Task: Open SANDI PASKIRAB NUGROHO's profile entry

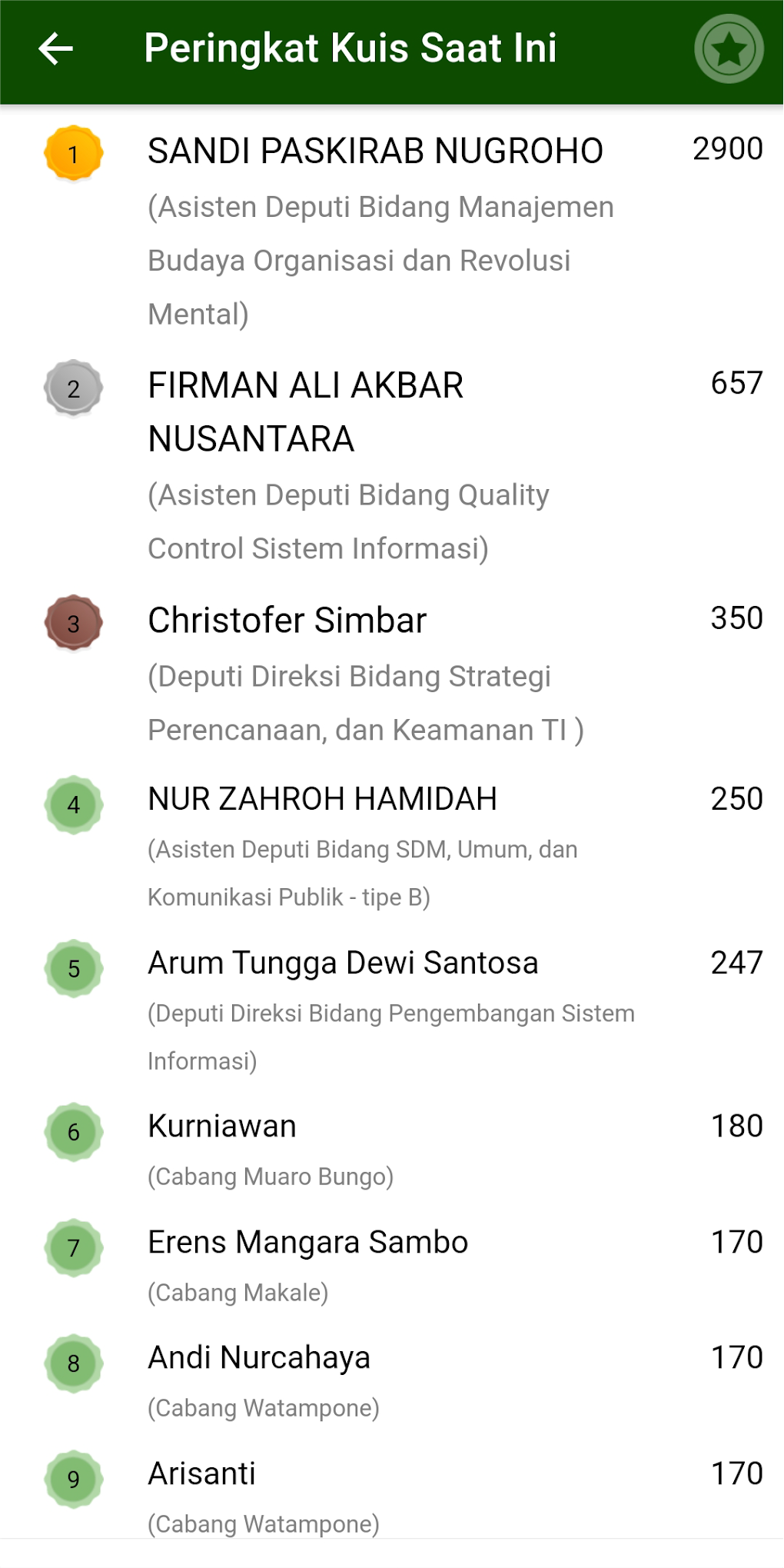Action: [374, 151]
